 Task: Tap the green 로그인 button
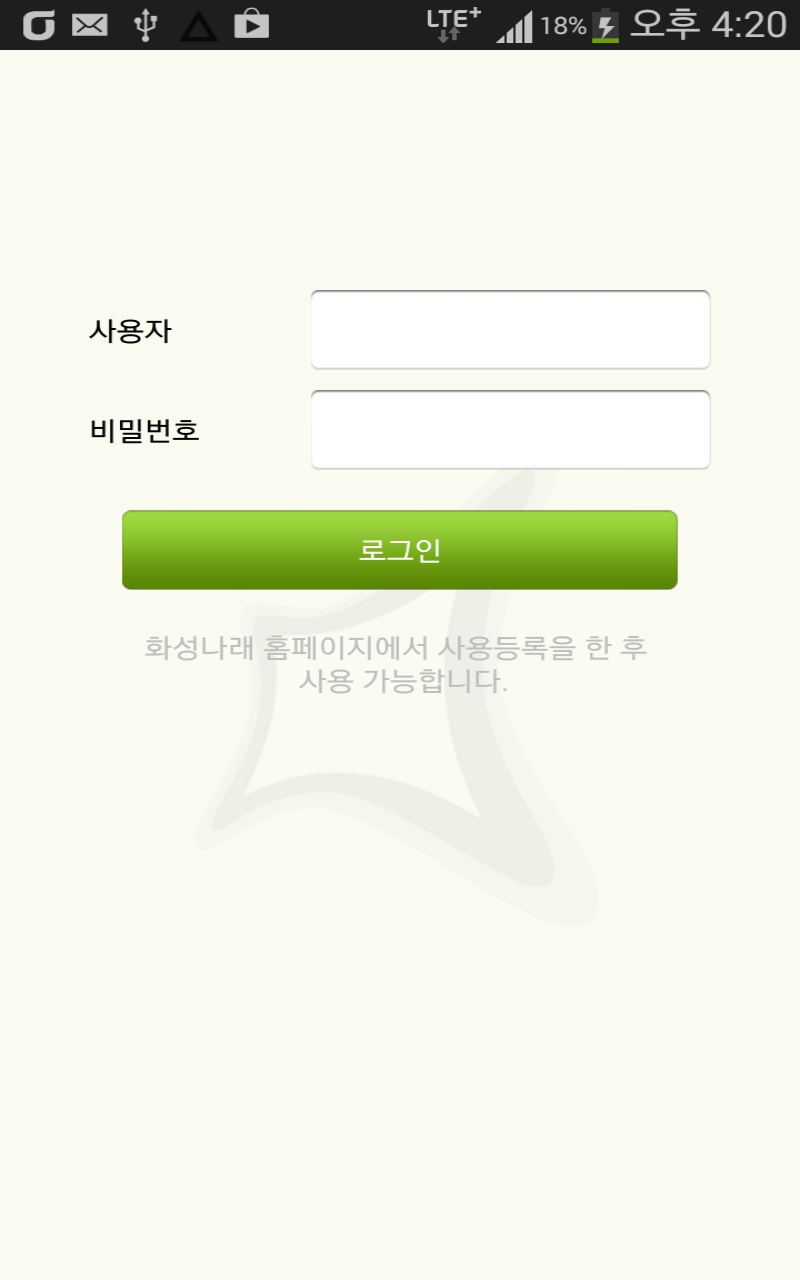pos(400,550)
